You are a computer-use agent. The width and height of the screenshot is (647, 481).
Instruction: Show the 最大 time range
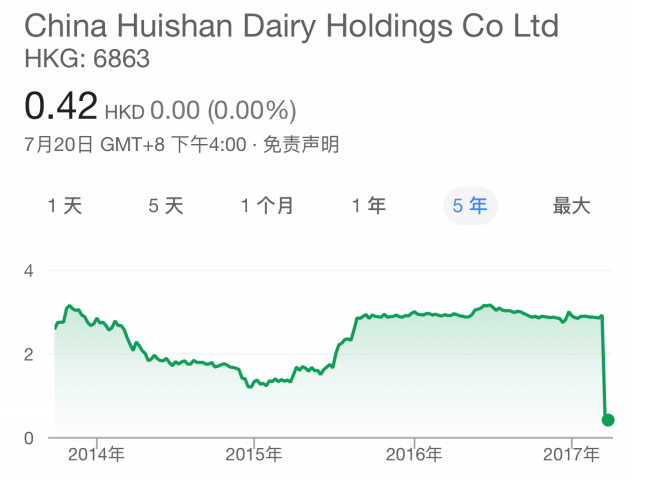click(x=572, y=206)
